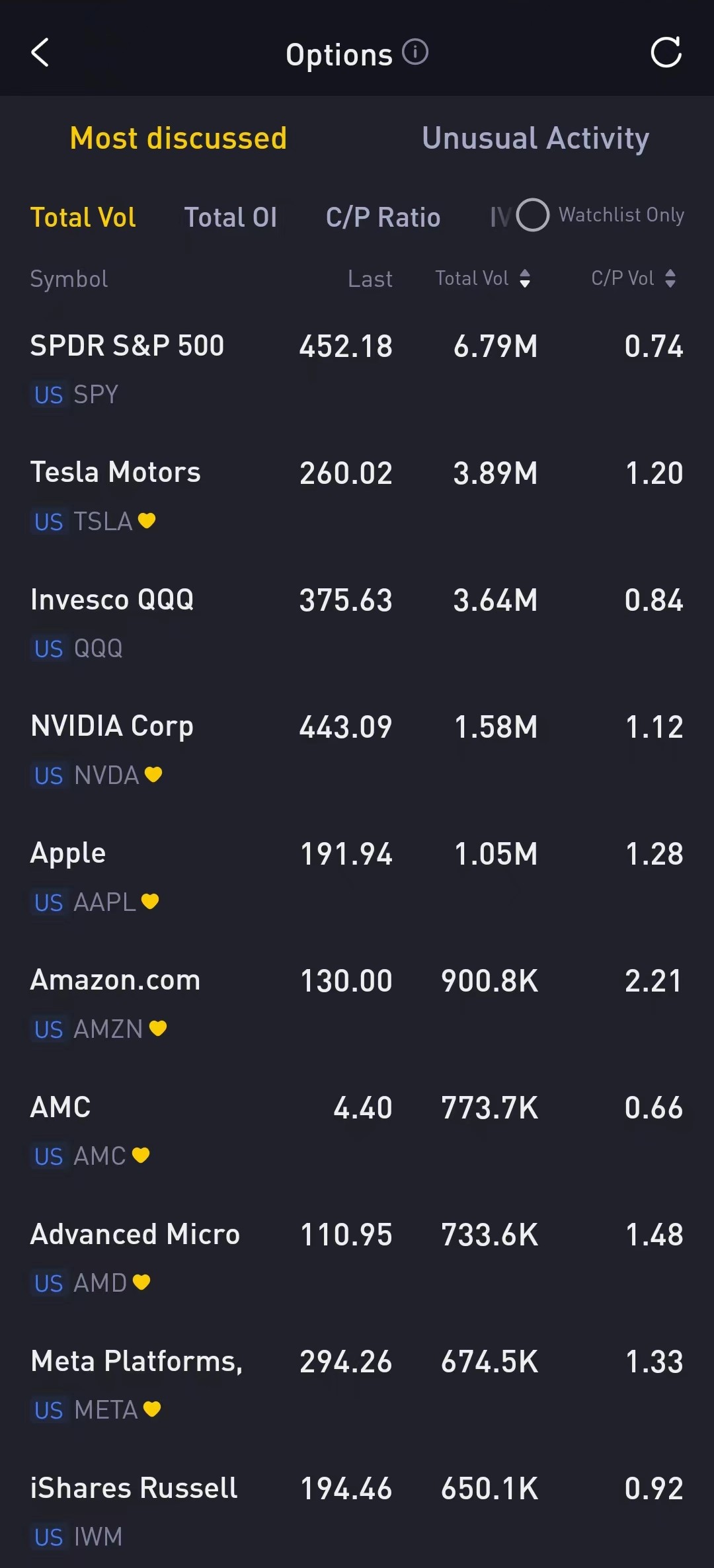View Advanced Micro AMD options
This screenshot has height=1568, width=714.
(357, 1257)
